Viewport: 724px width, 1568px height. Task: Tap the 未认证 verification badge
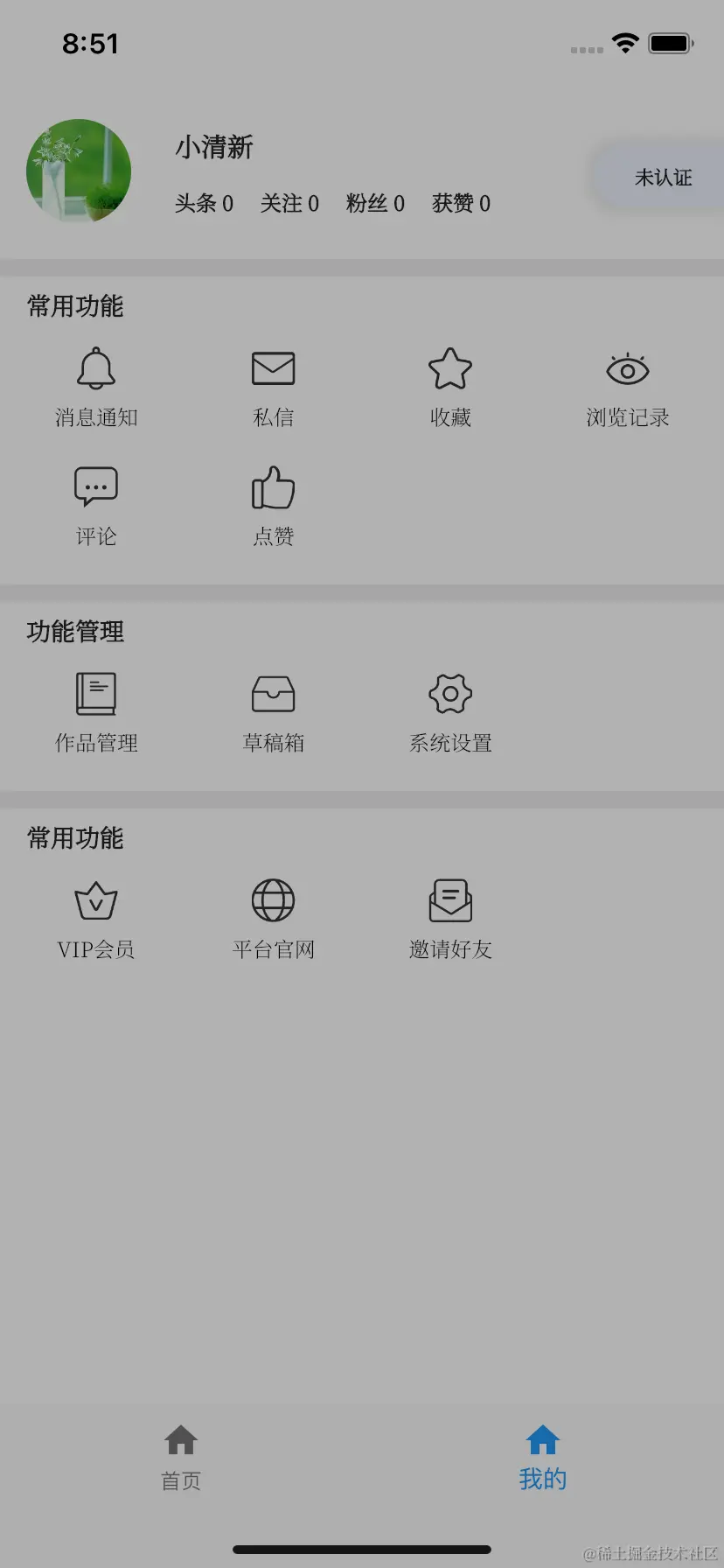664,176
